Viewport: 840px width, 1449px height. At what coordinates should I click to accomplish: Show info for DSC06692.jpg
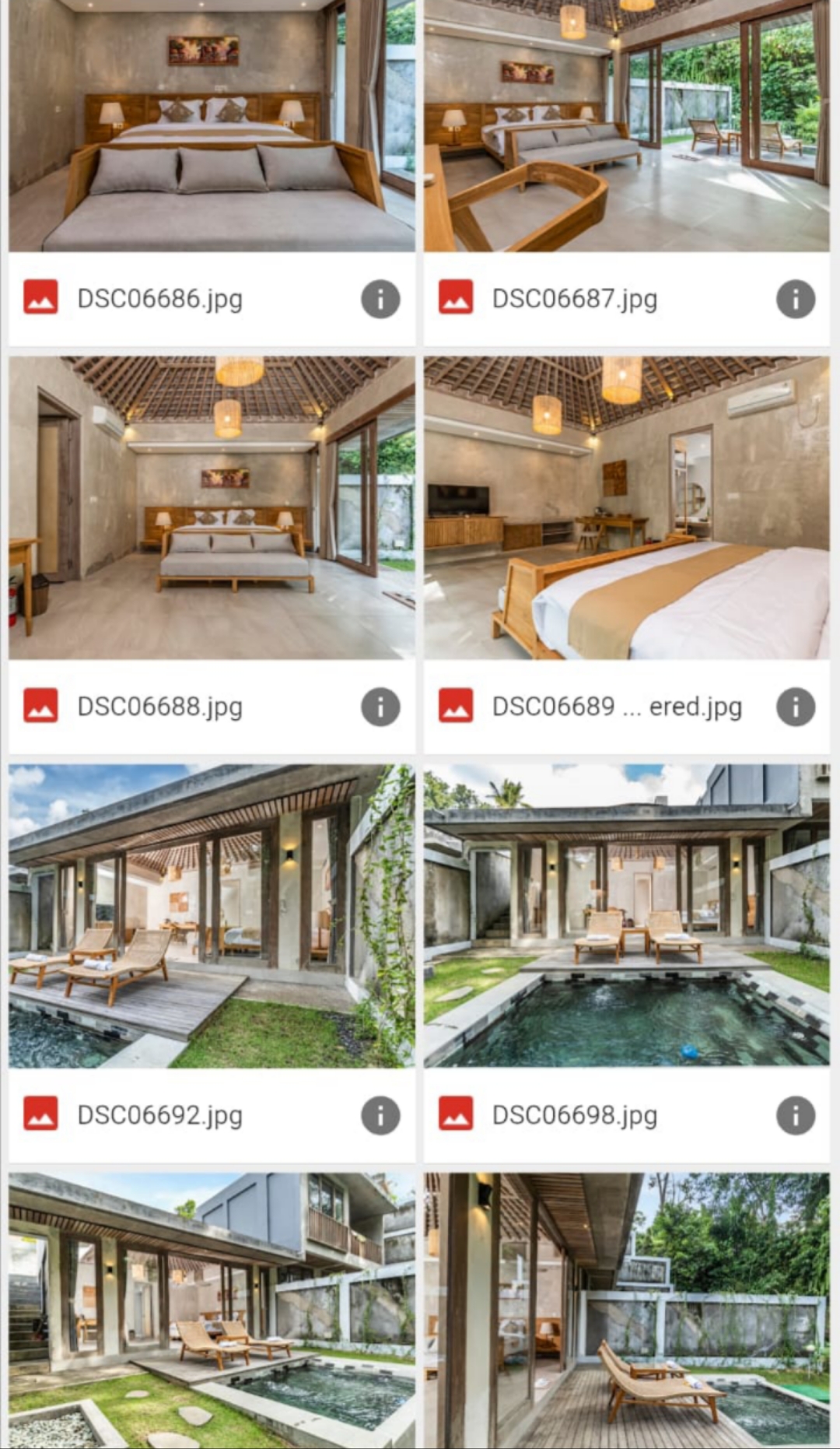coord(380,1116)
